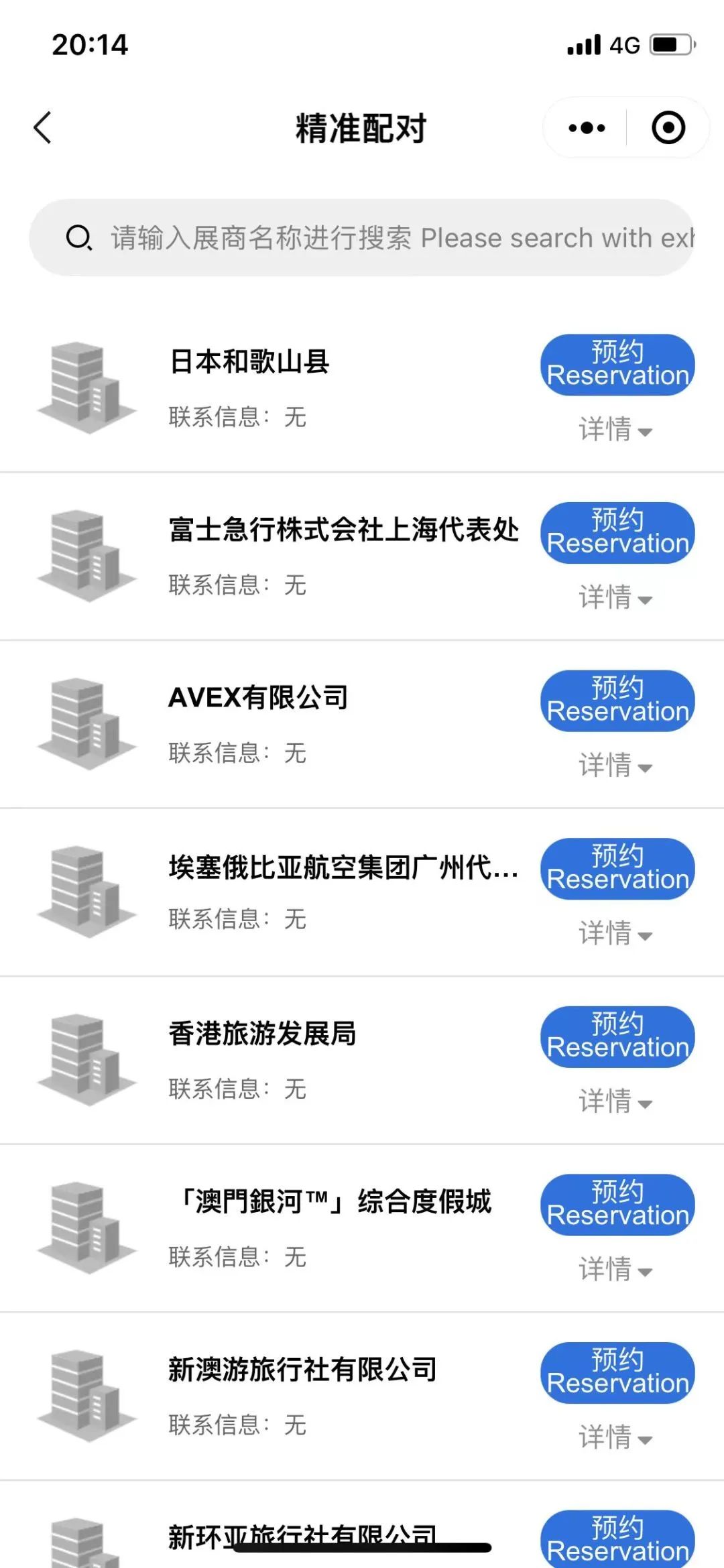The height and width of the screenshot is (1568, 724).
Task: Make a reservation with 香港旅游发展局
Action: click(x=617, y=1036)
